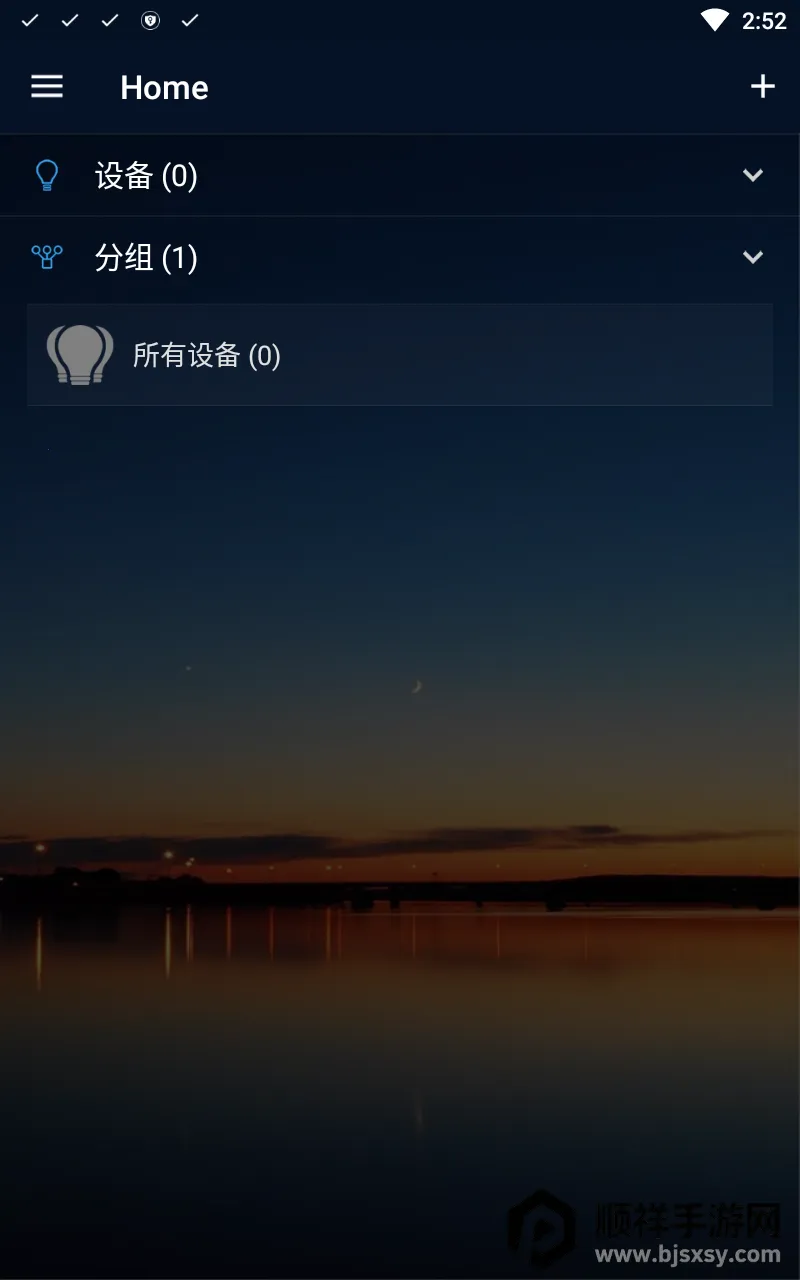Collapse the 分组 (1) section
Viewport: 800px width, 1280px height.
pyautogui.click(x=752, y=258)
